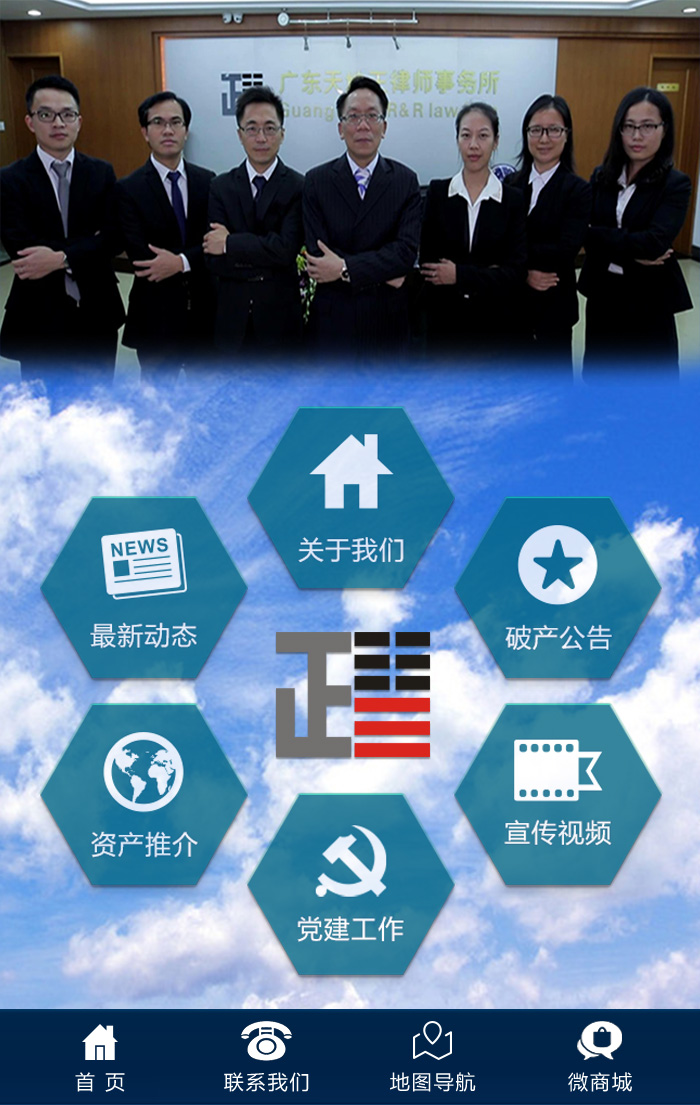The height and width of the screenshot is (1105, 700).
Task: Launch 地图导航 map navigation
Action: (x=433, y=1058)
